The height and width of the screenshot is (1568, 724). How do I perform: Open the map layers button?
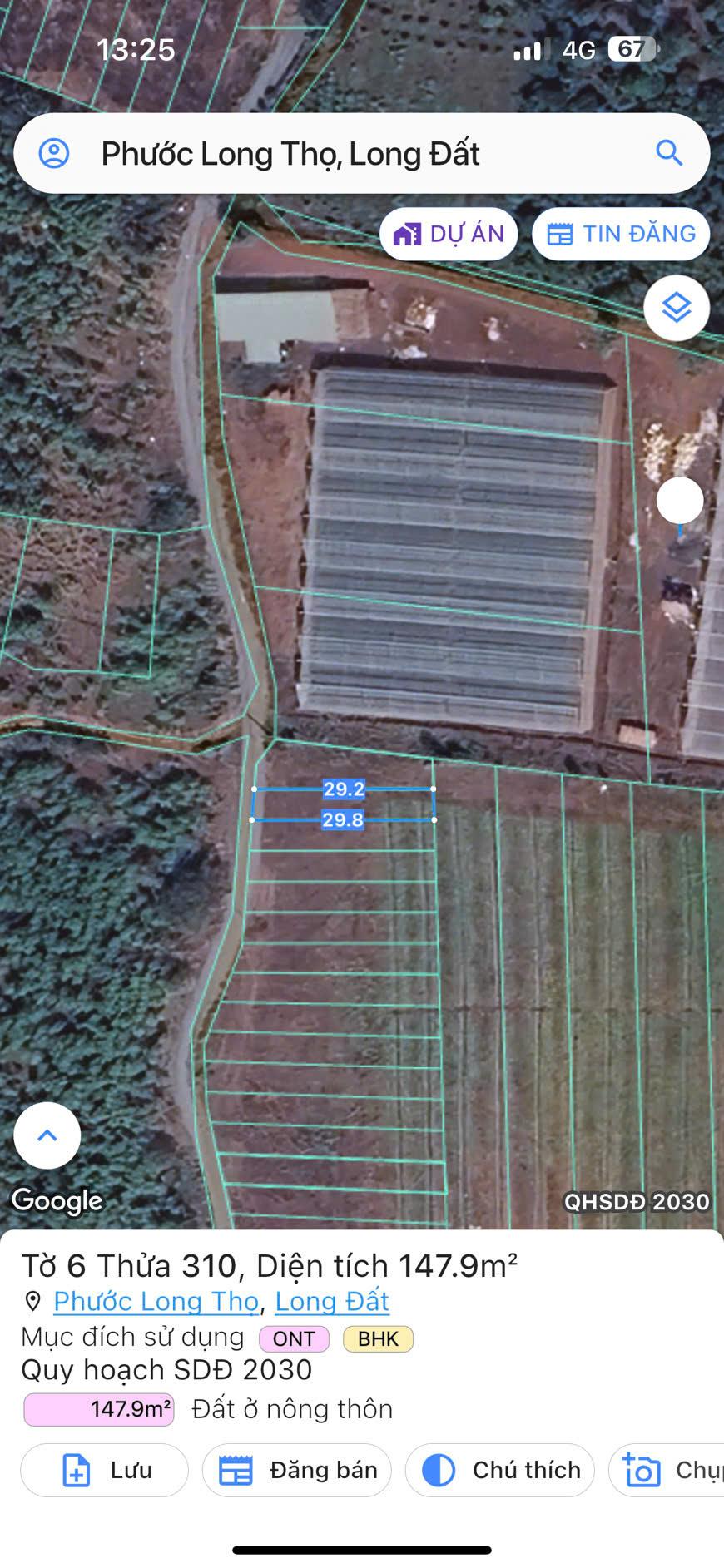[676, 308]
